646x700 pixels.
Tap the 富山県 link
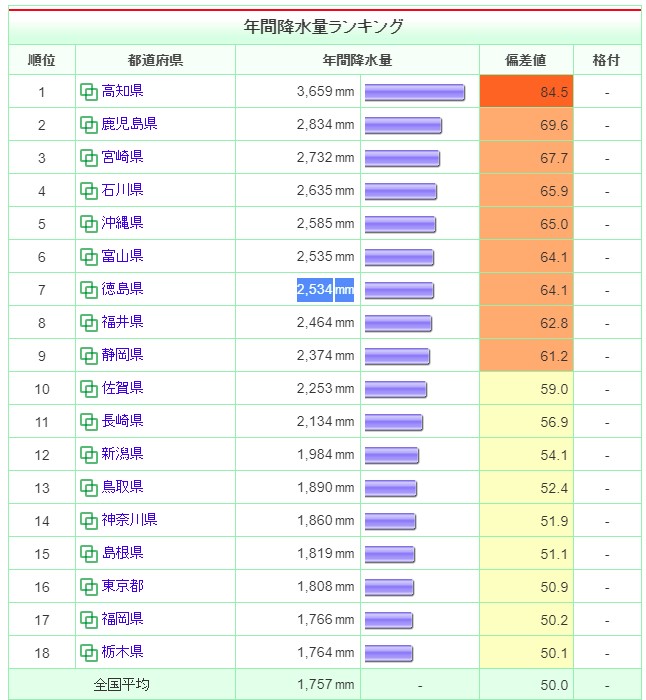(x=122, y=256)
